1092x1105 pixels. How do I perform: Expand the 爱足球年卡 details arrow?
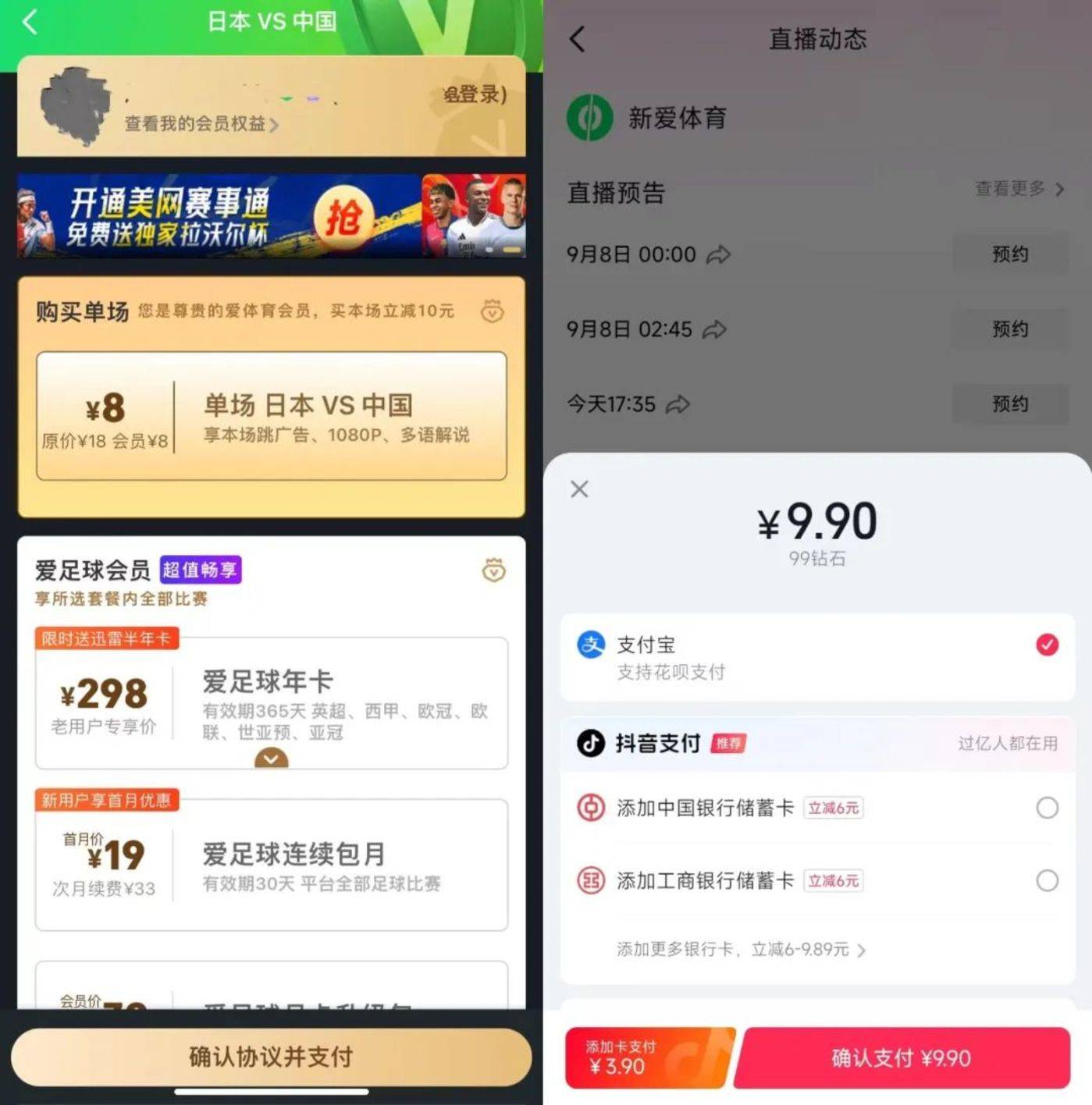tap(271, 758)
